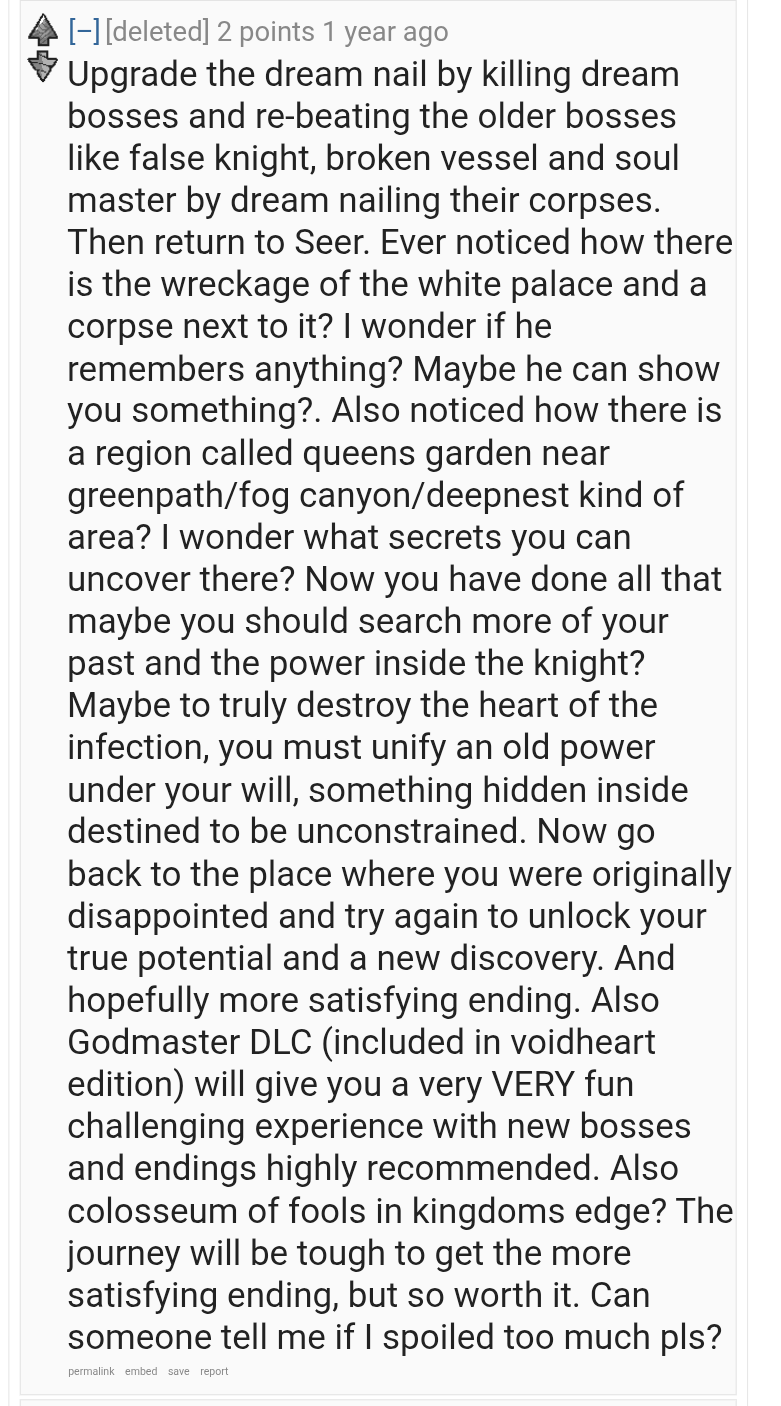
Task: Report this comment
Action: point(214,1371)
